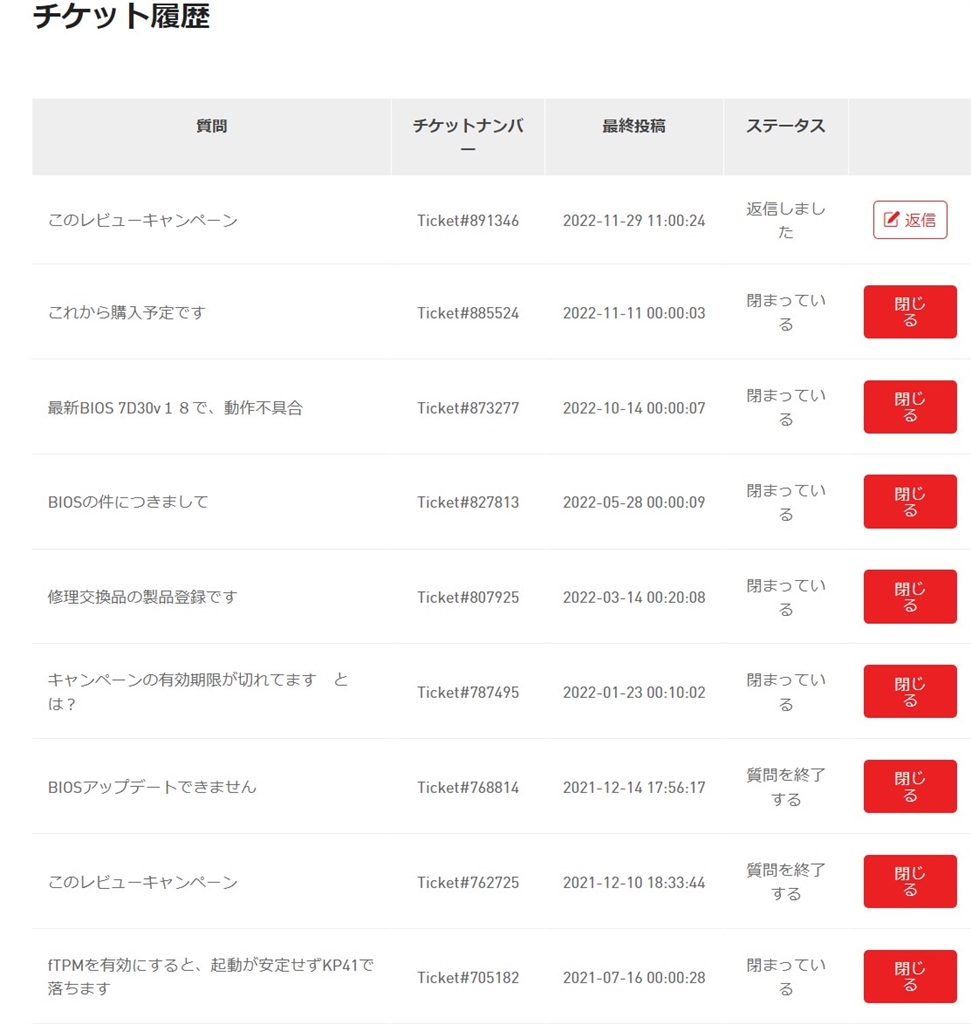971x1024 pixels.
Task: Hit 閉じる on the Ticket#827813 row
Action: 910,502
